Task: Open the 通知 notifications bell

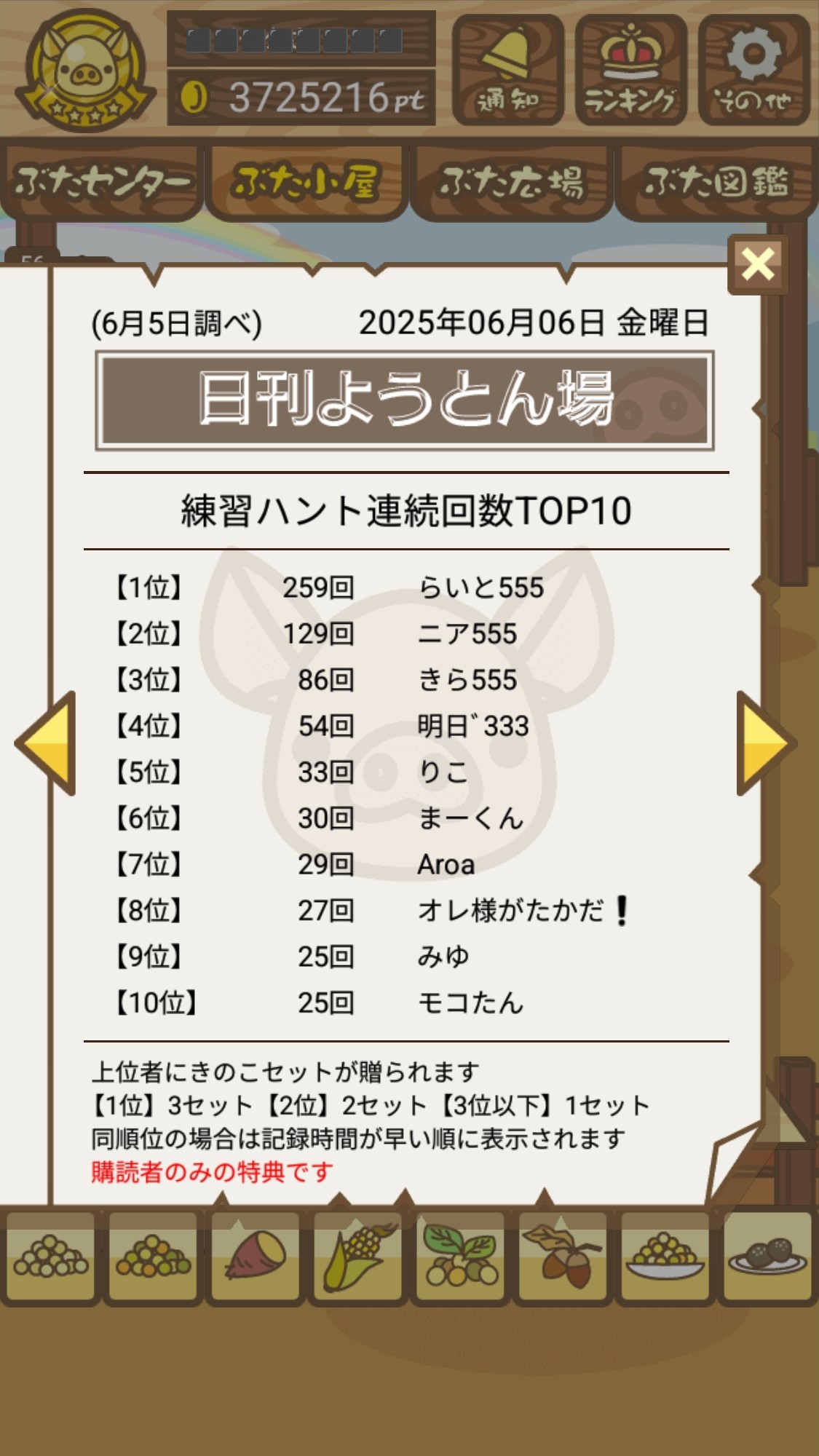Action: pyautogui.click(x=508, y=71)
